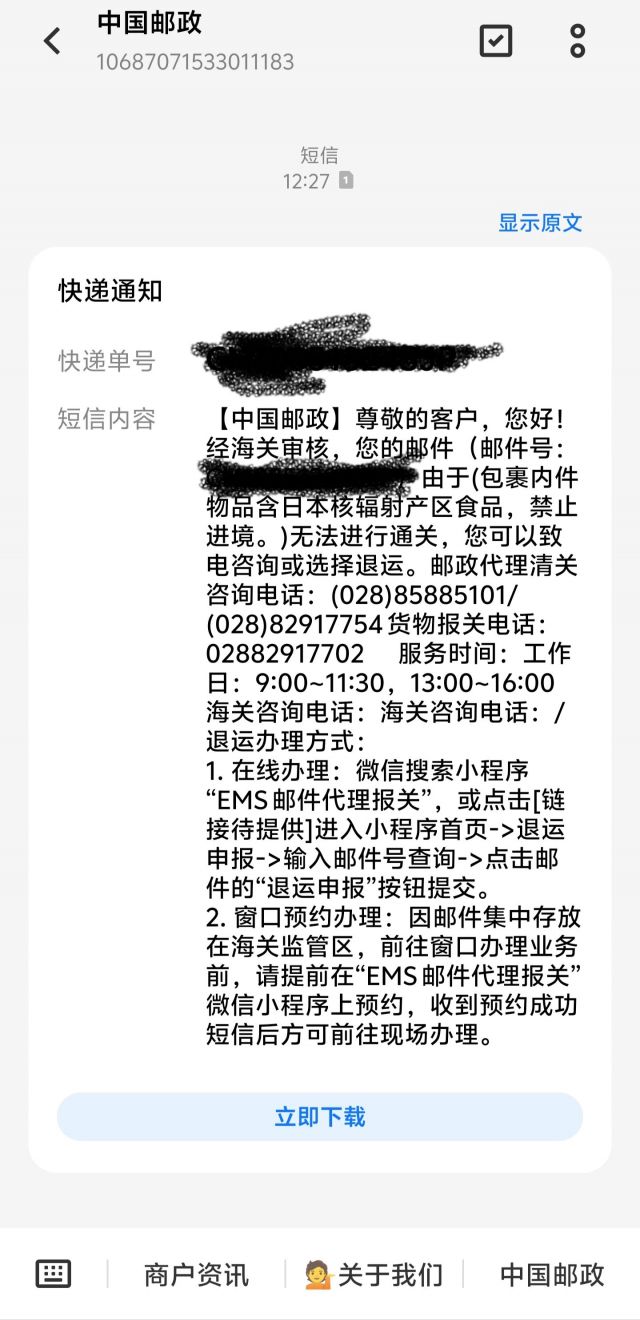Open the 中国邮政 bottom menu
Viewport: 640px width, 1320px height.
pos(552,1275)
